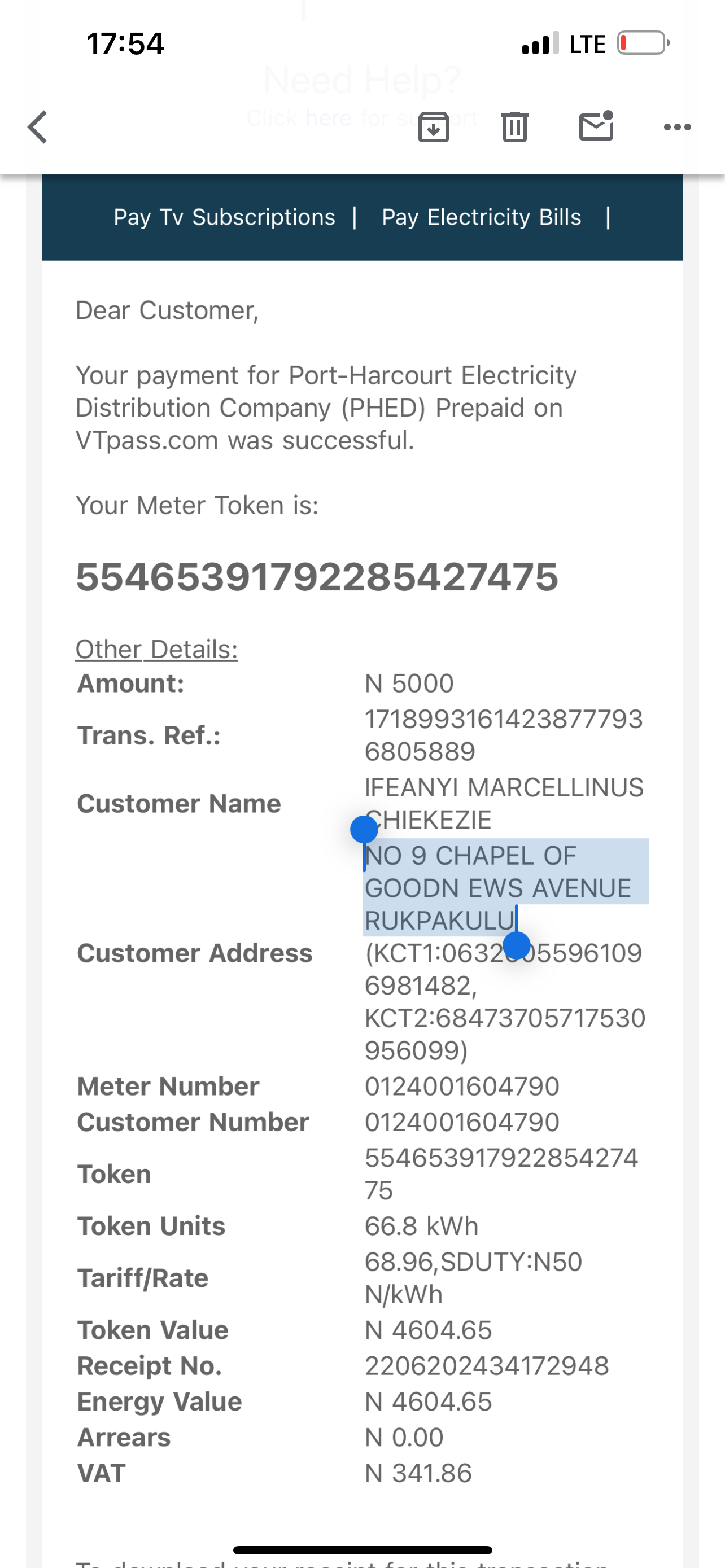Open the Pay Electricity Bills link
The height and width of the screenshot is (1568, 725).
click(x=481, y=217)
